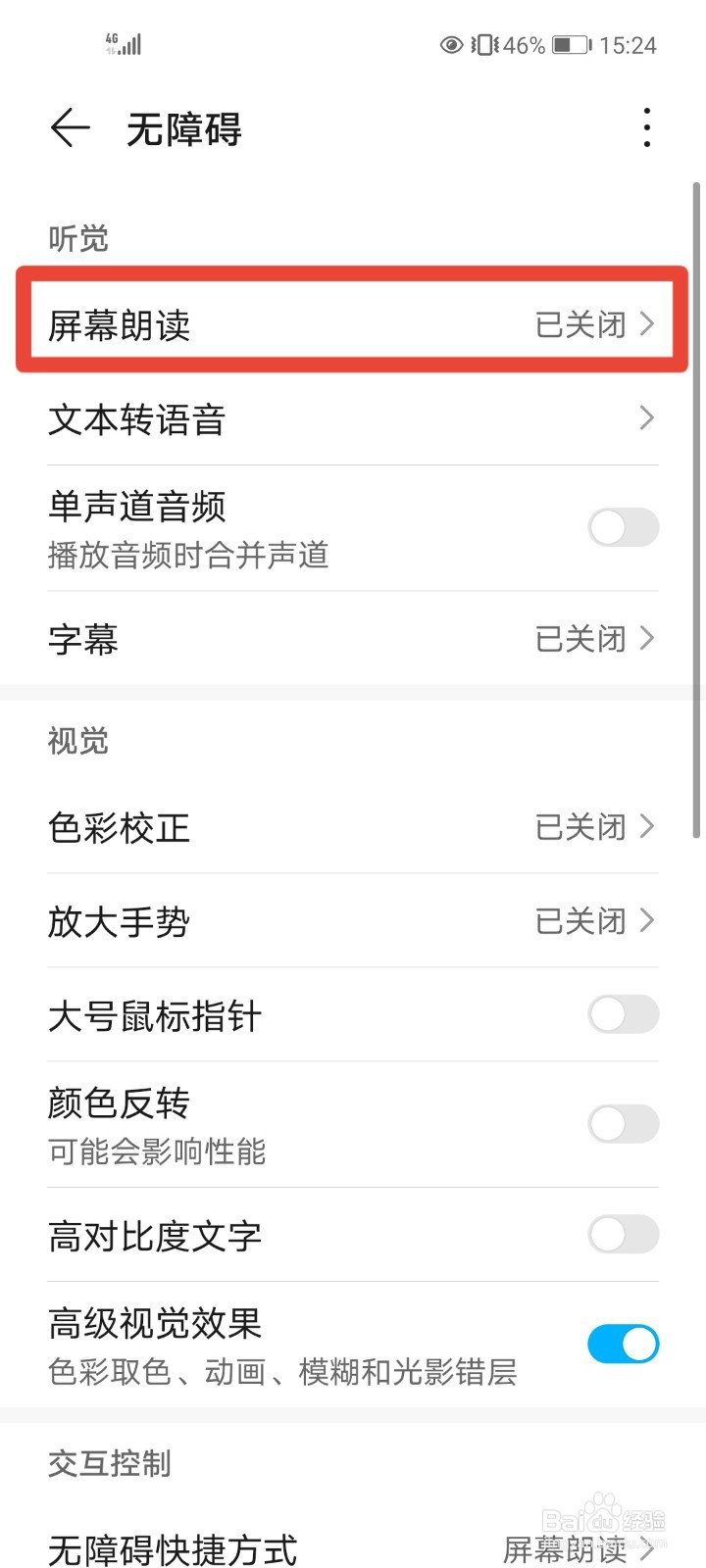Toggle 颜色反转 on
The height and width of the screenshot is (1568, 706).
(x=624, y=1124)
